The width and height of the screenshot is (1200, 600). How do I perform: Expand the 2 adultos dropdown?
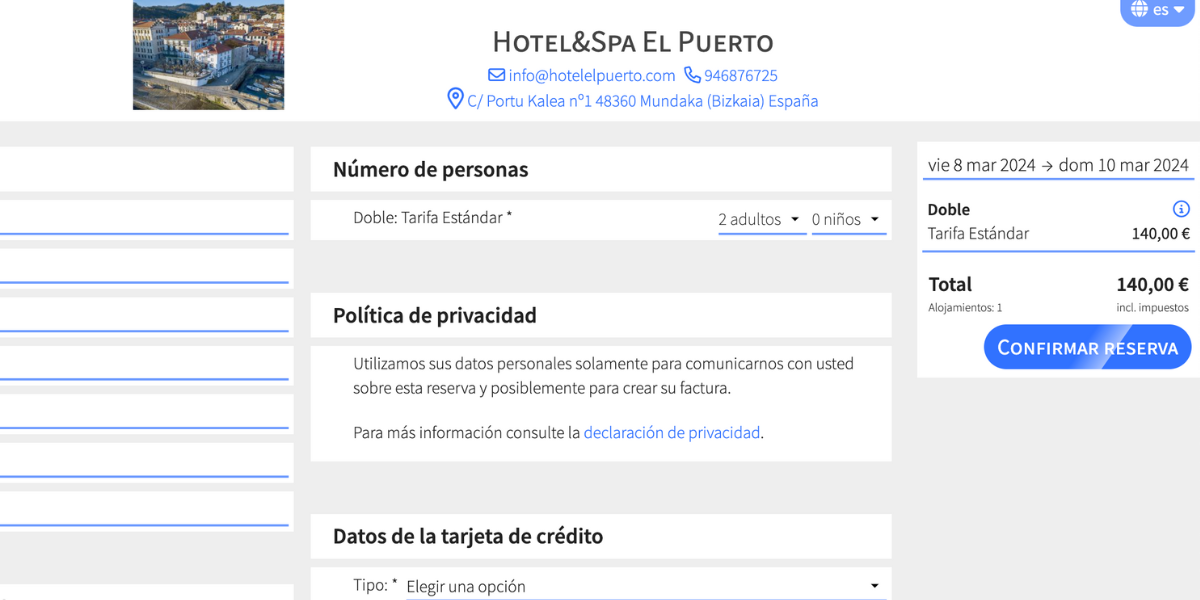[761, 219]
